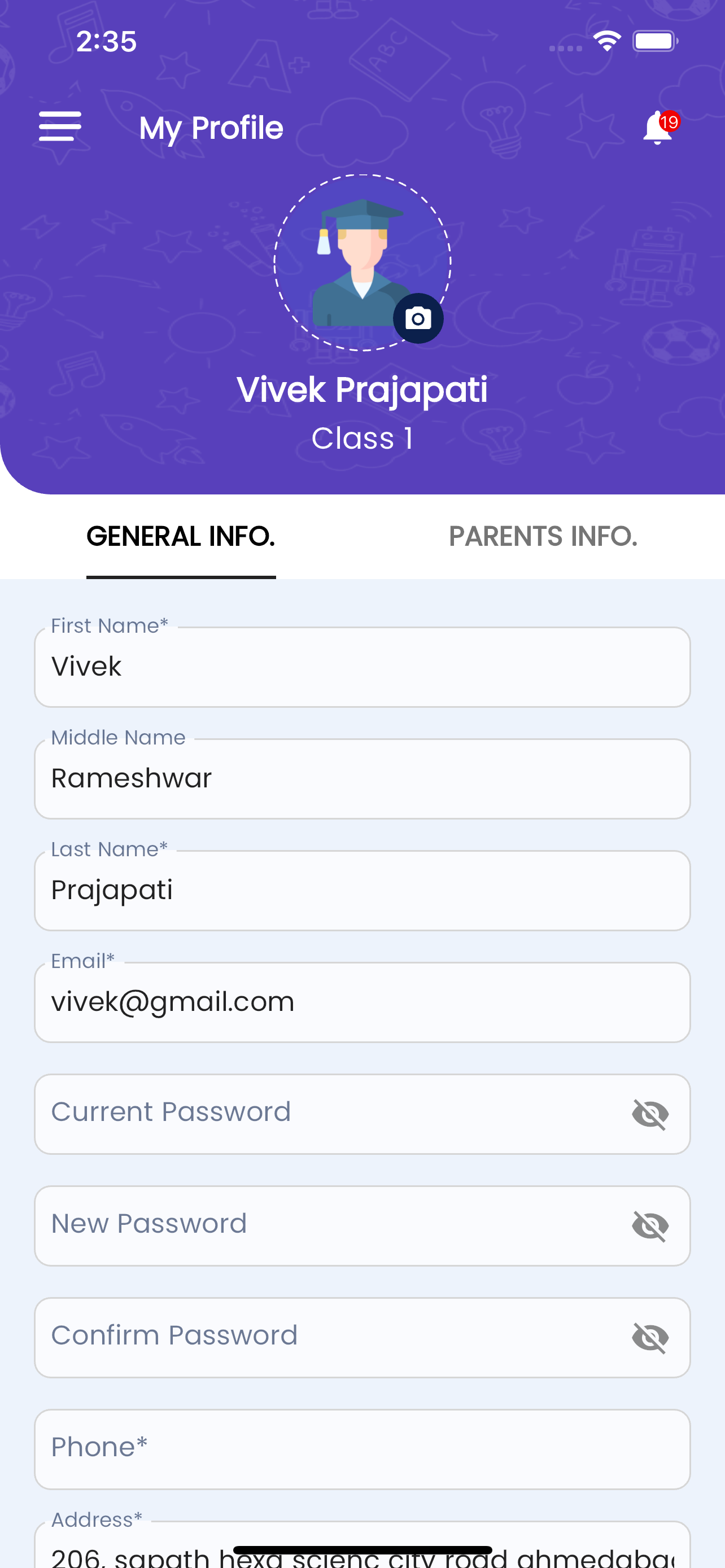
Task: Edit the First Name field
Action: click(362, 667)
